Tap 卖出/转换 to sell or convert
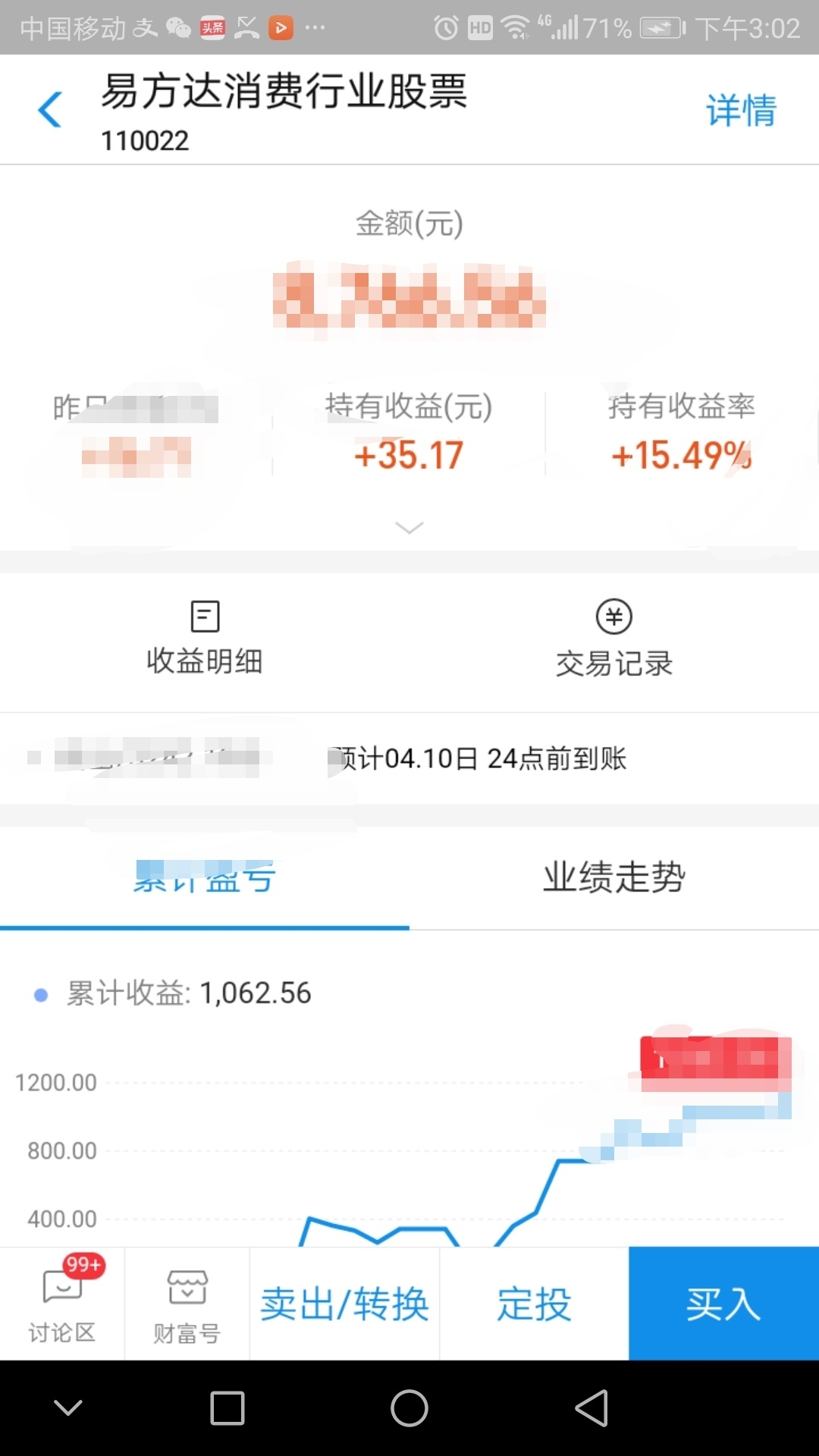 (x=345, y=1304)
